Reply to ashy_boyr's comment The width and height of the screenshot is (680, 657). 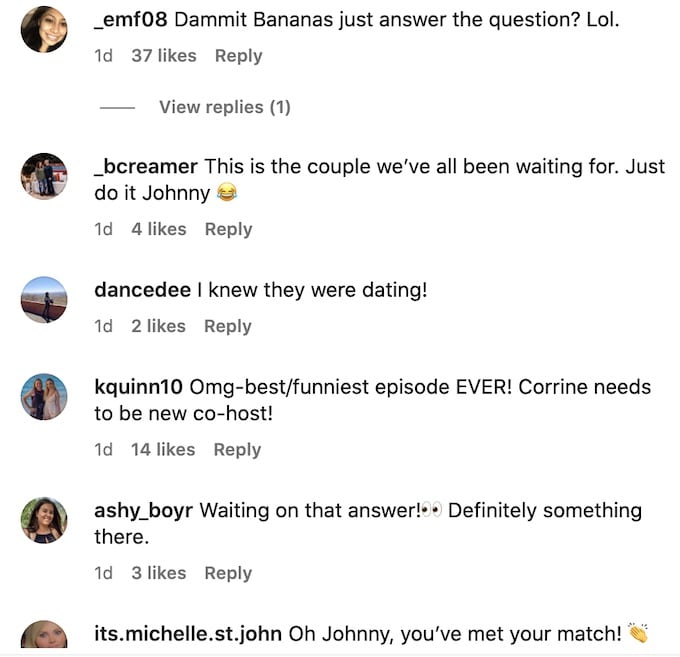pos(228,573)
